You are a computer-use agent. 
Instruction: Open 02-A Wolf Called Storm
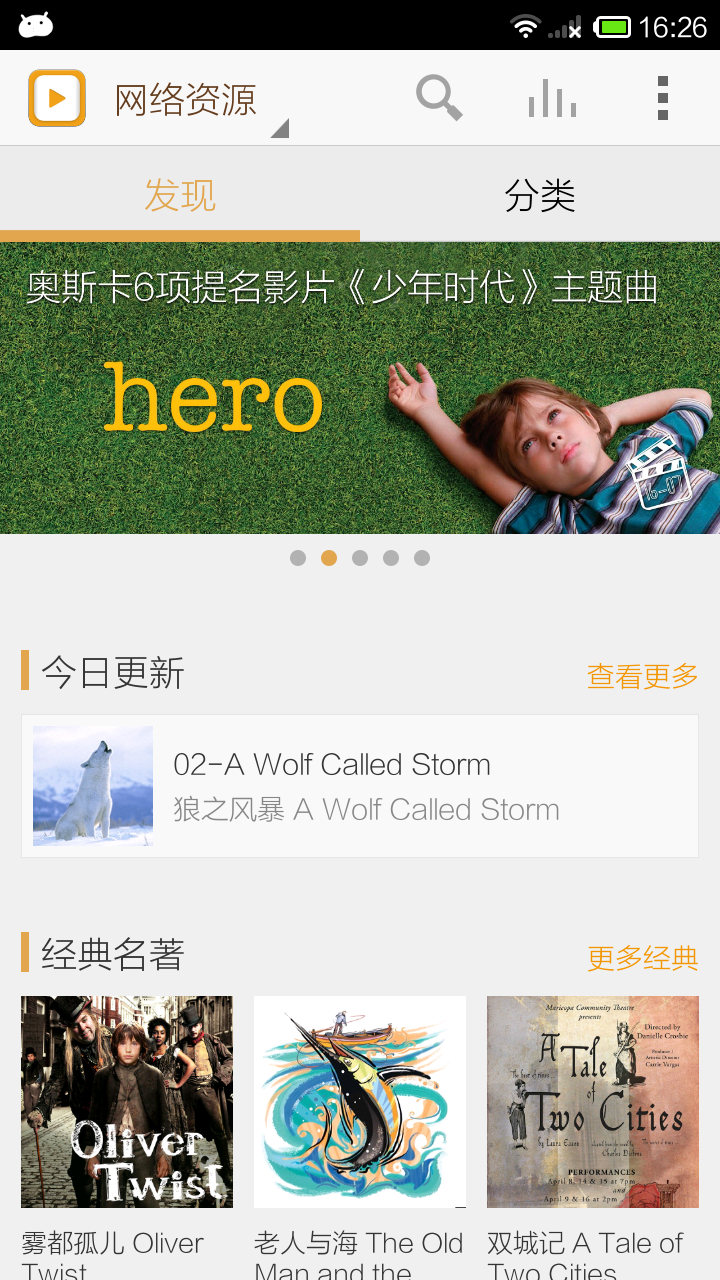tap(360, 786)
